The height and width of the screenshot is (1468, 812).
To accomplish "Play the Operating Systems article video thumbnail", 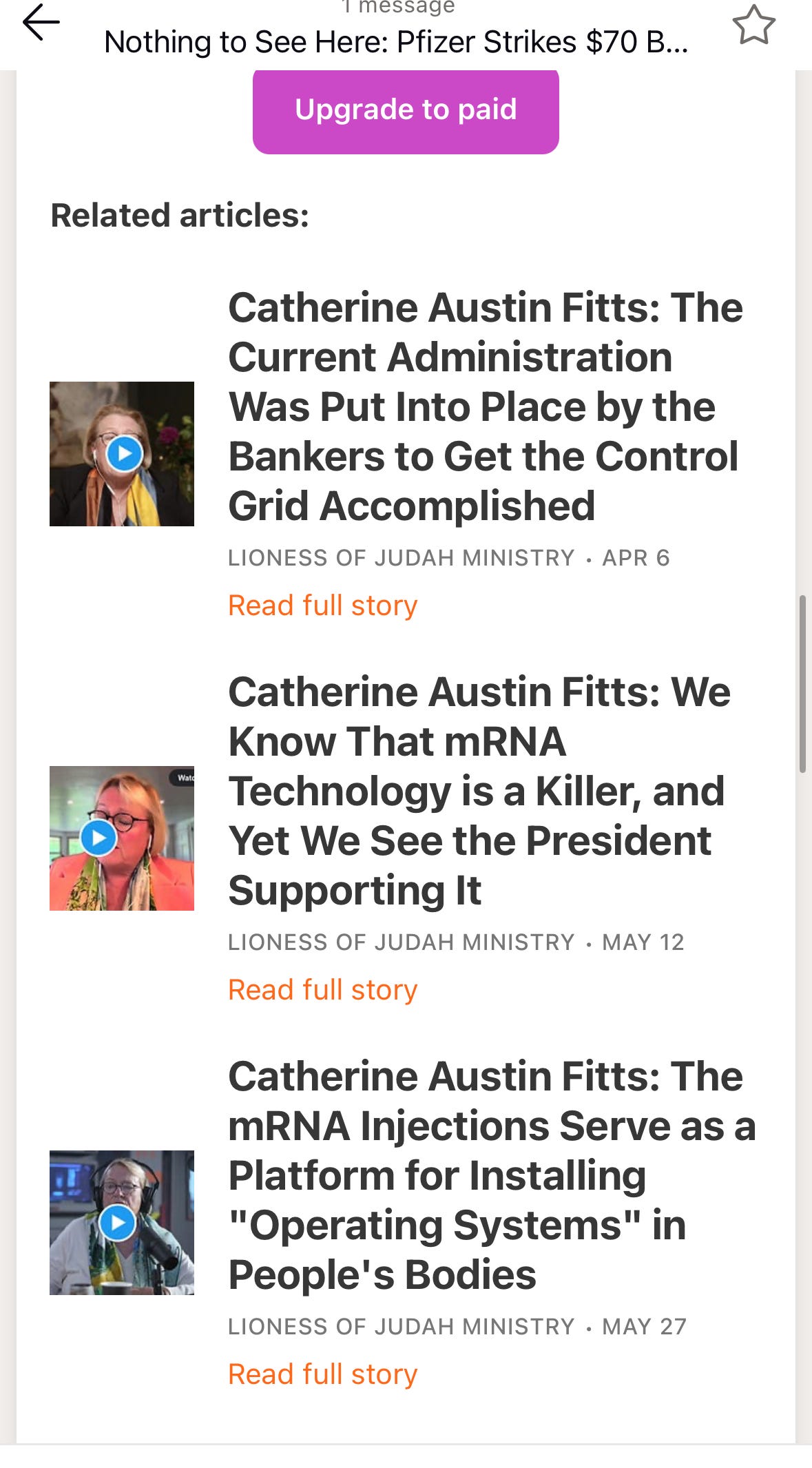I will click(x=122, y=1223).
